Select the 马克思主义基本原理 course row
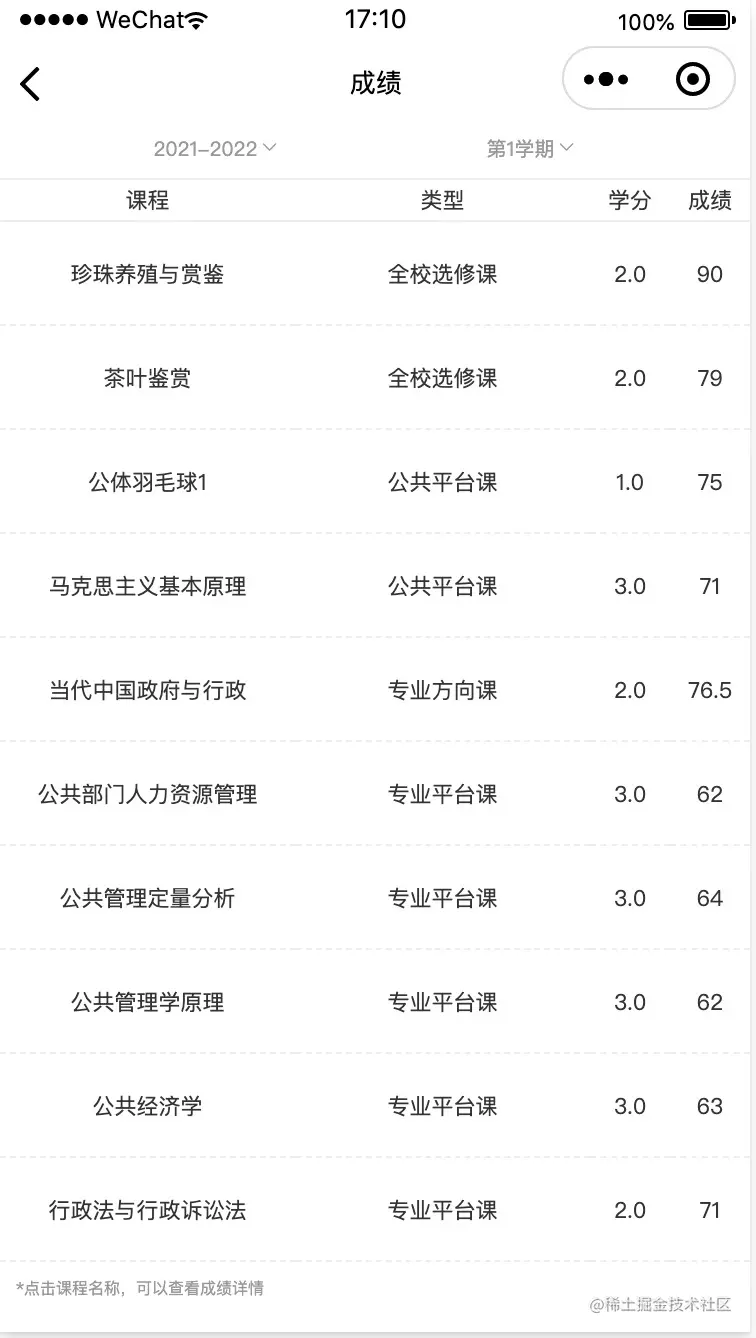This screenshot has height=1338, width=756. click(x=147, y=587)
